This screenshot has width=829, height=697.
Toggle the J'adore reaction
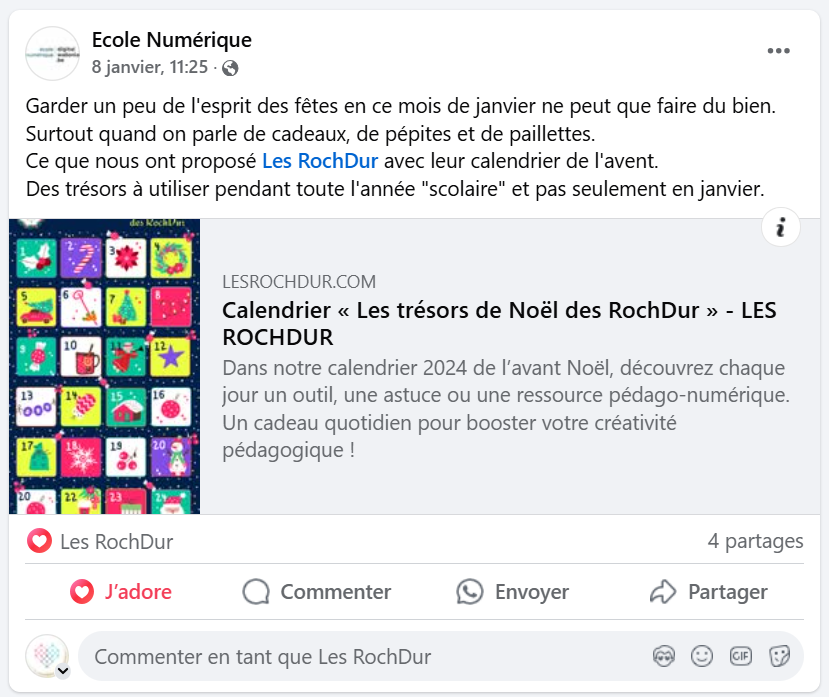(x=121, y=592)
